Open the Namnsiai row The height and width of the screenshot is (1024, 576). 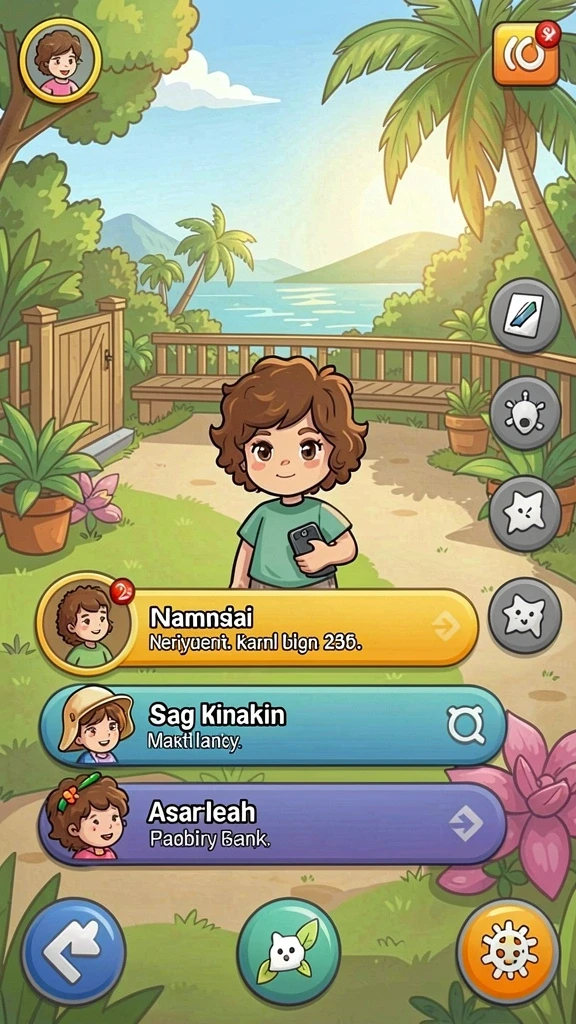pos(257,628)
